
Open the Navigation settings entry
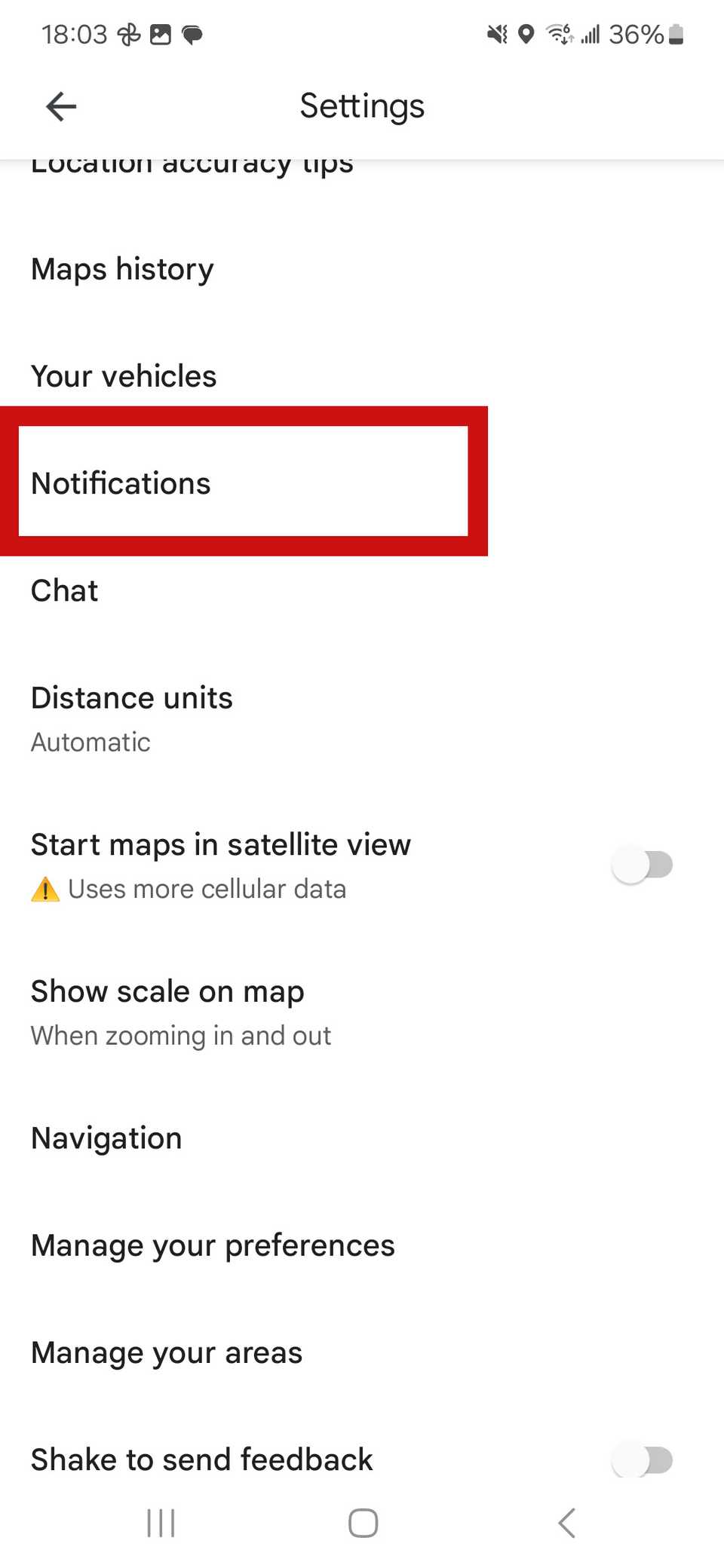click(106, 1138)
